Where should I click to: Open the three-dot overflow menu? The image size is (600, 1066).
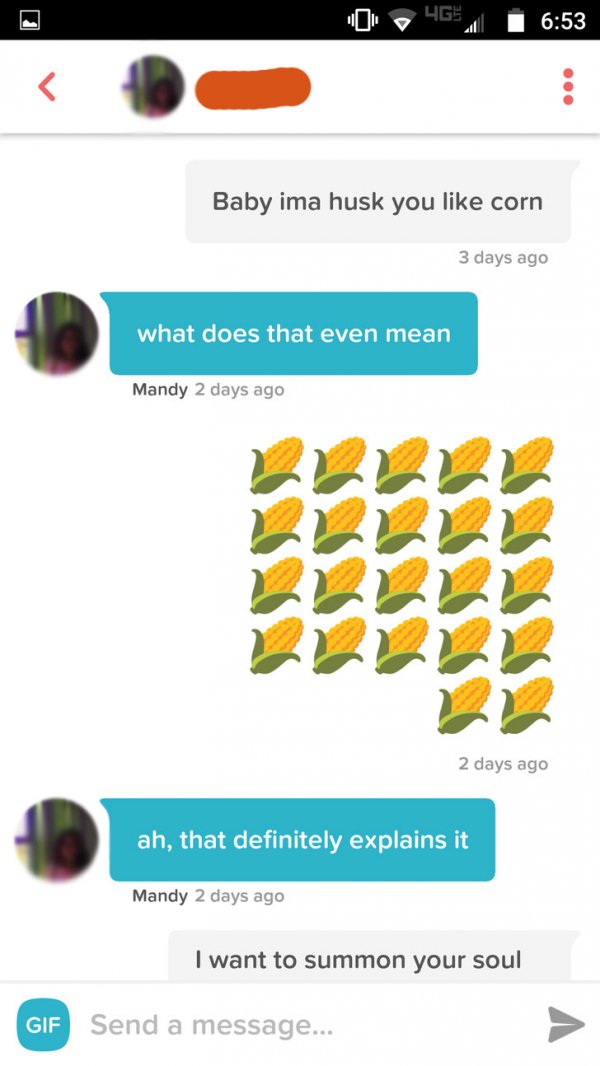[568, 87]
